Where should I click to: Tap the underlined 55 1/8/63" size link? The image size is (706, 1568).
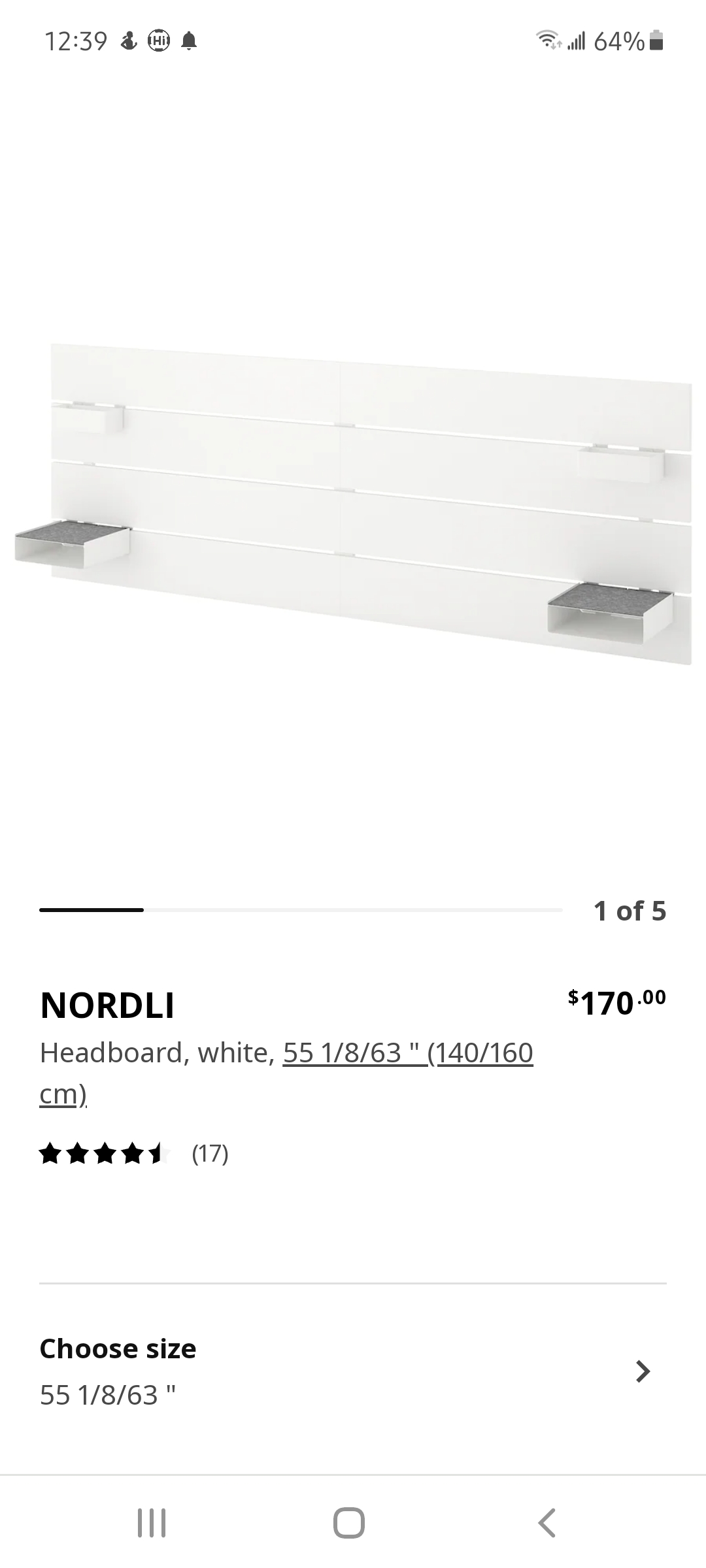[x=286, y=1073]
